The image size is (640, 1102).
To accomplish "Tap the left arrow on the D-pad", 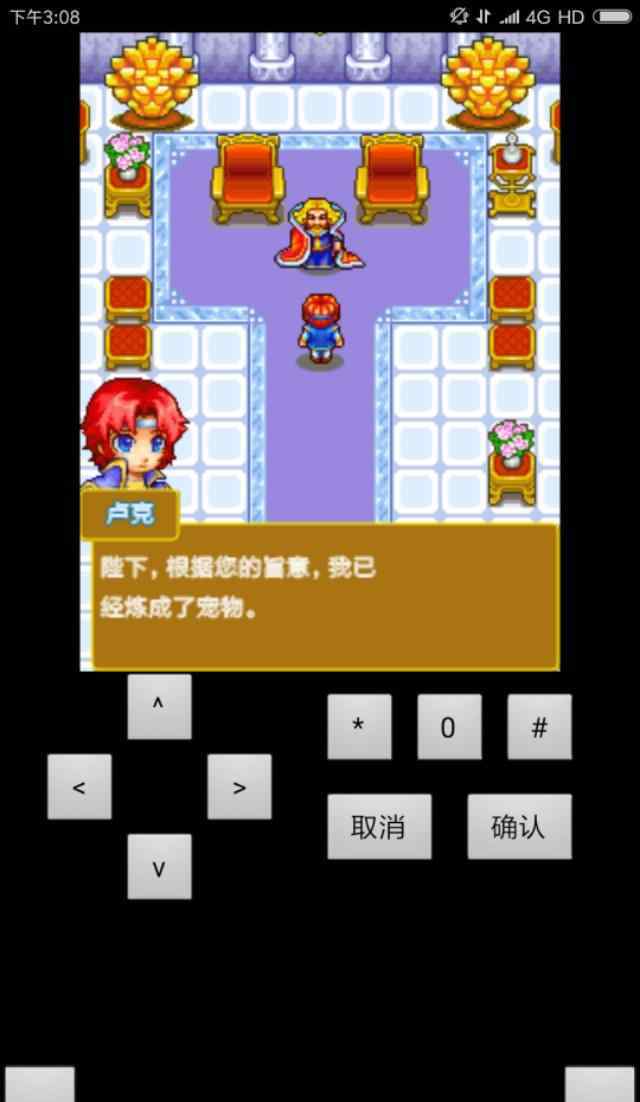I will click(x=79, y=786).
